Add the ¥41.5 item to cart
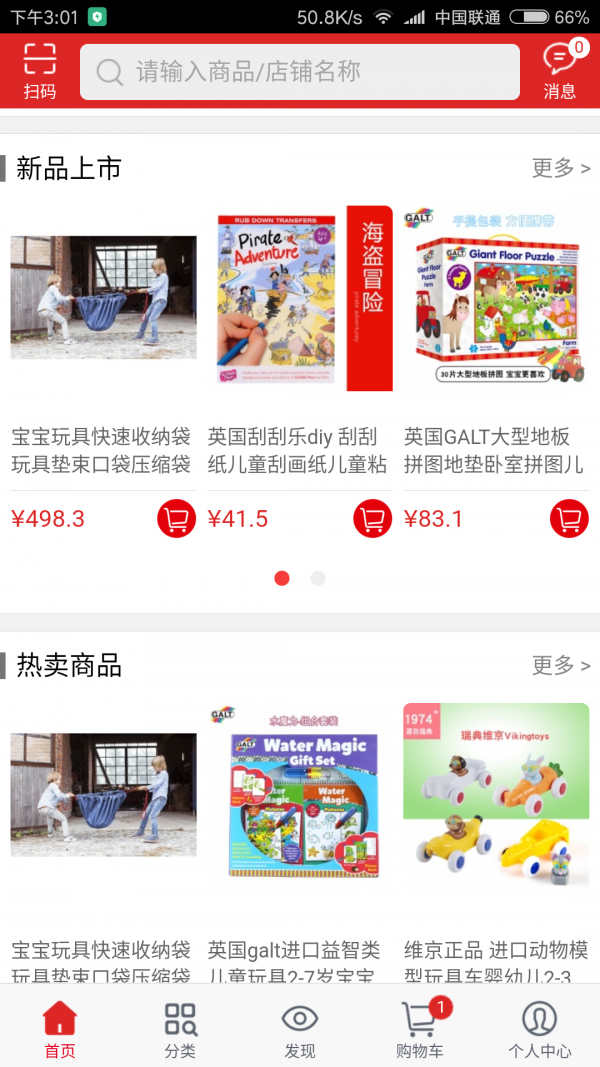 click(372, 518)
